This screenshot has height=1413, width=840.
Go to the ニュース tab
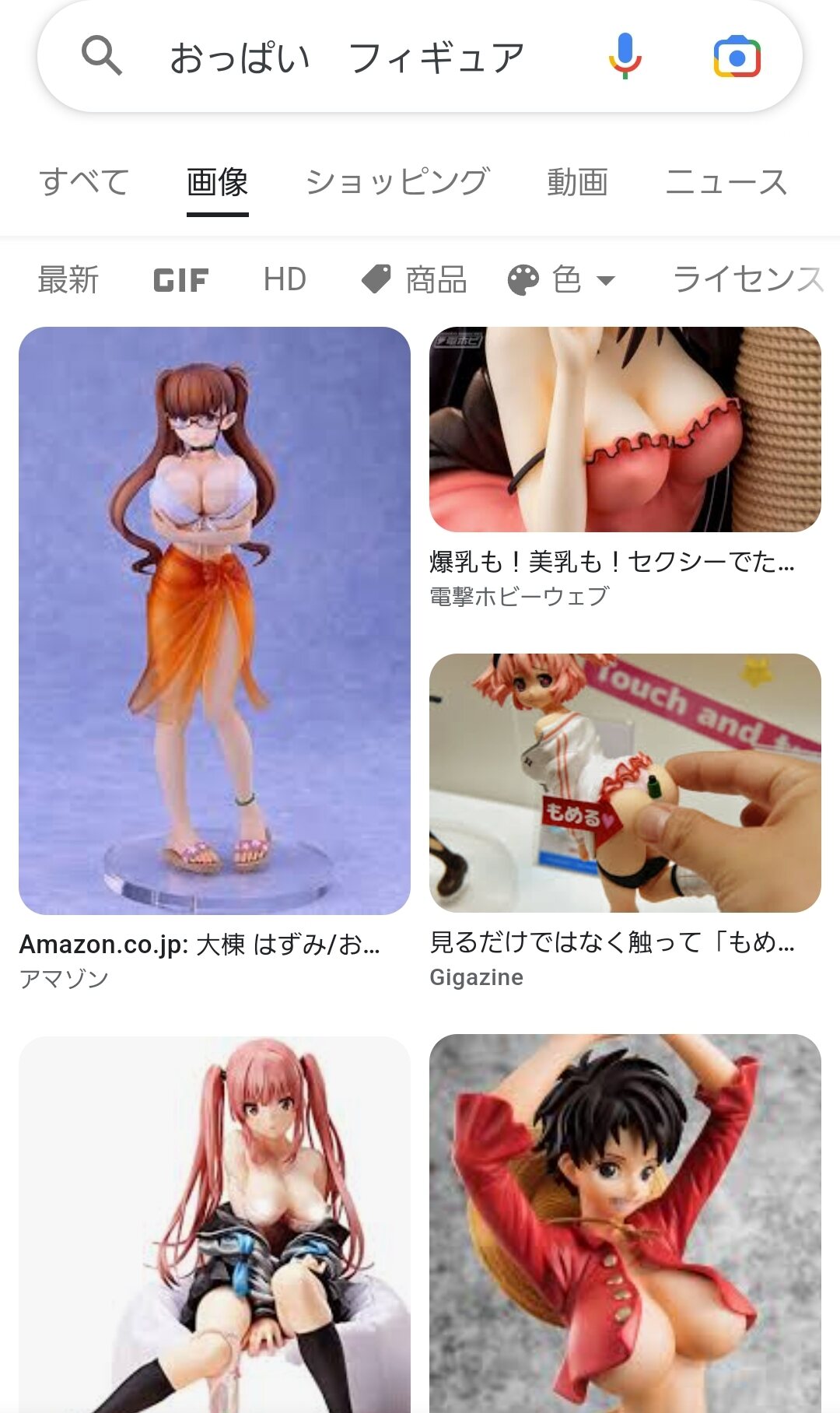point(726,182)
